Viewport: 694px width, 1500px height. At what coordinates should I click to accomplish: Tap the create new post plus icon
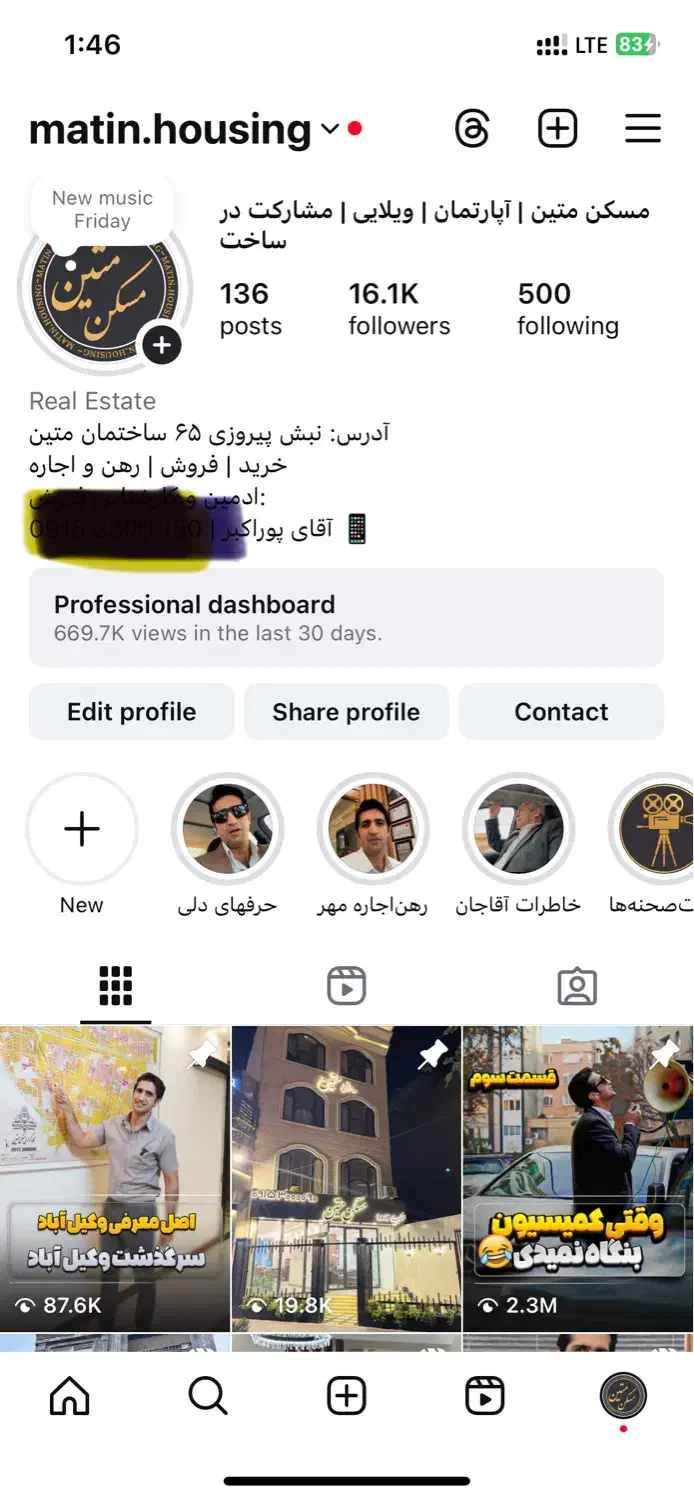point(557,129)
